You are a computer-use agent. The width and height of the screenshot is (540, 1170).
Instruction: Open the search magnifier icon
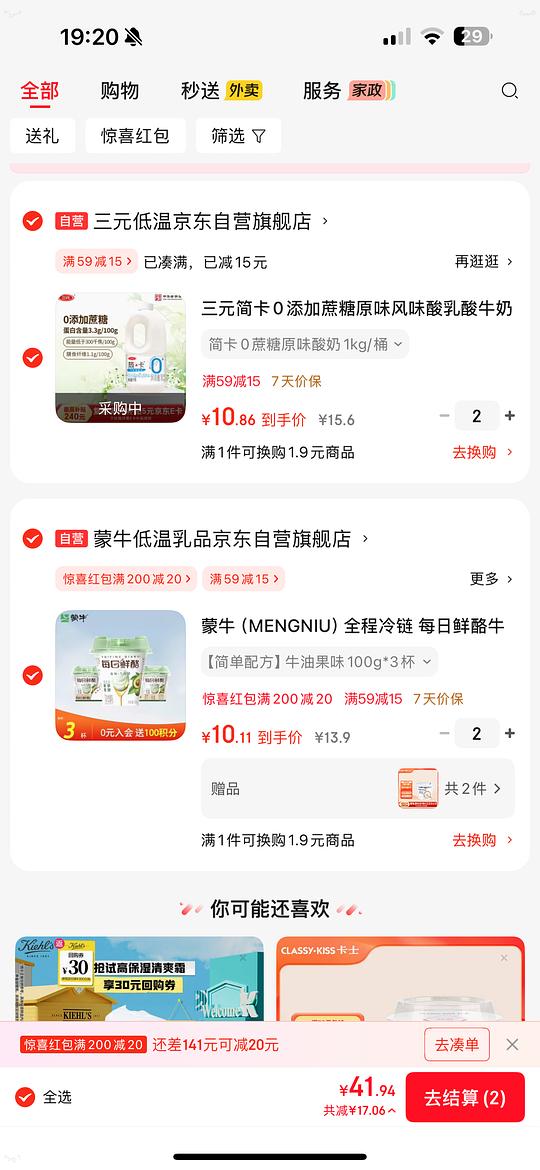coord(509,91)
